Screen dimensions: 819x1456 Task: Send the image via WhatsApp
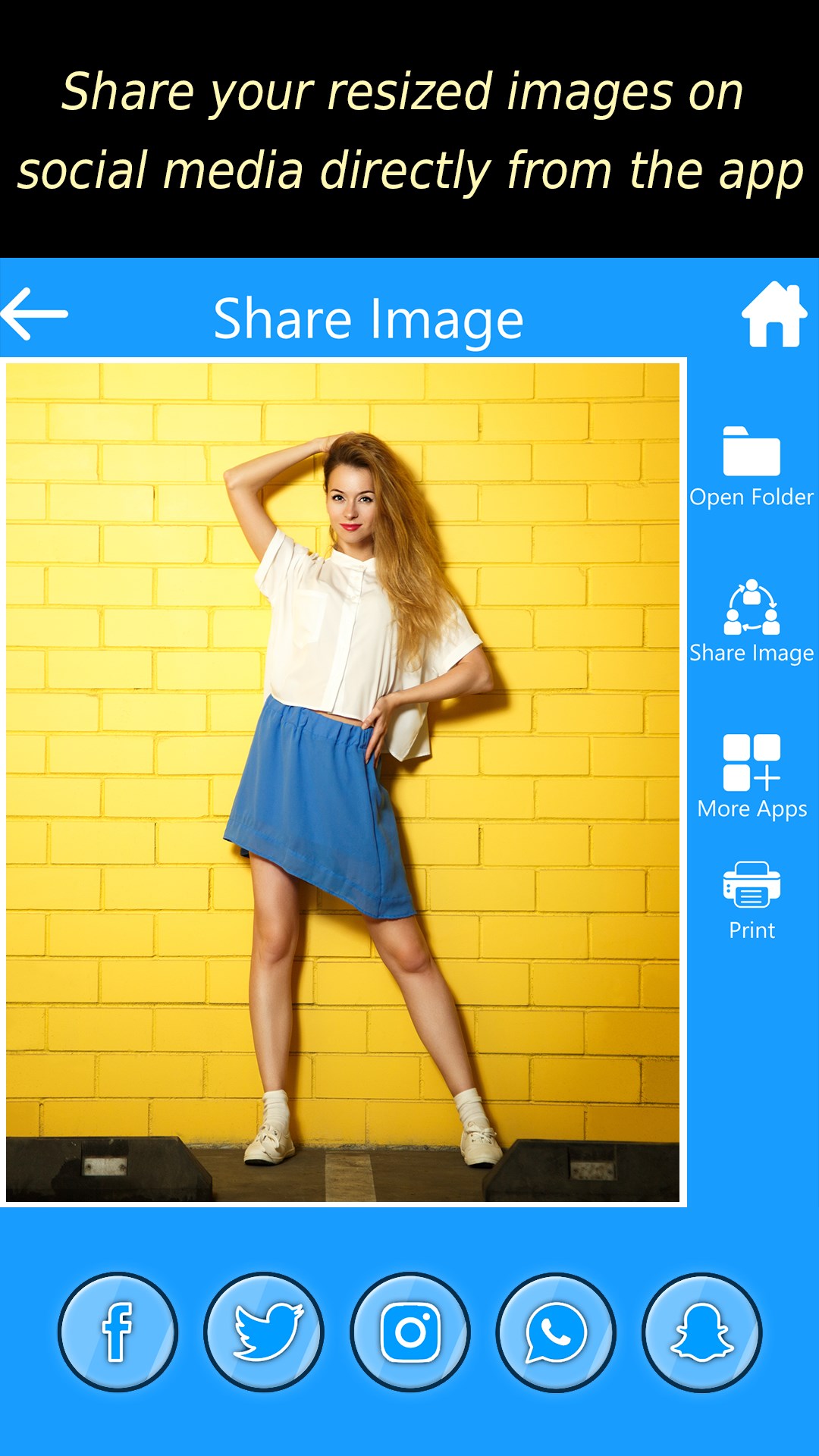[556, 1332]
